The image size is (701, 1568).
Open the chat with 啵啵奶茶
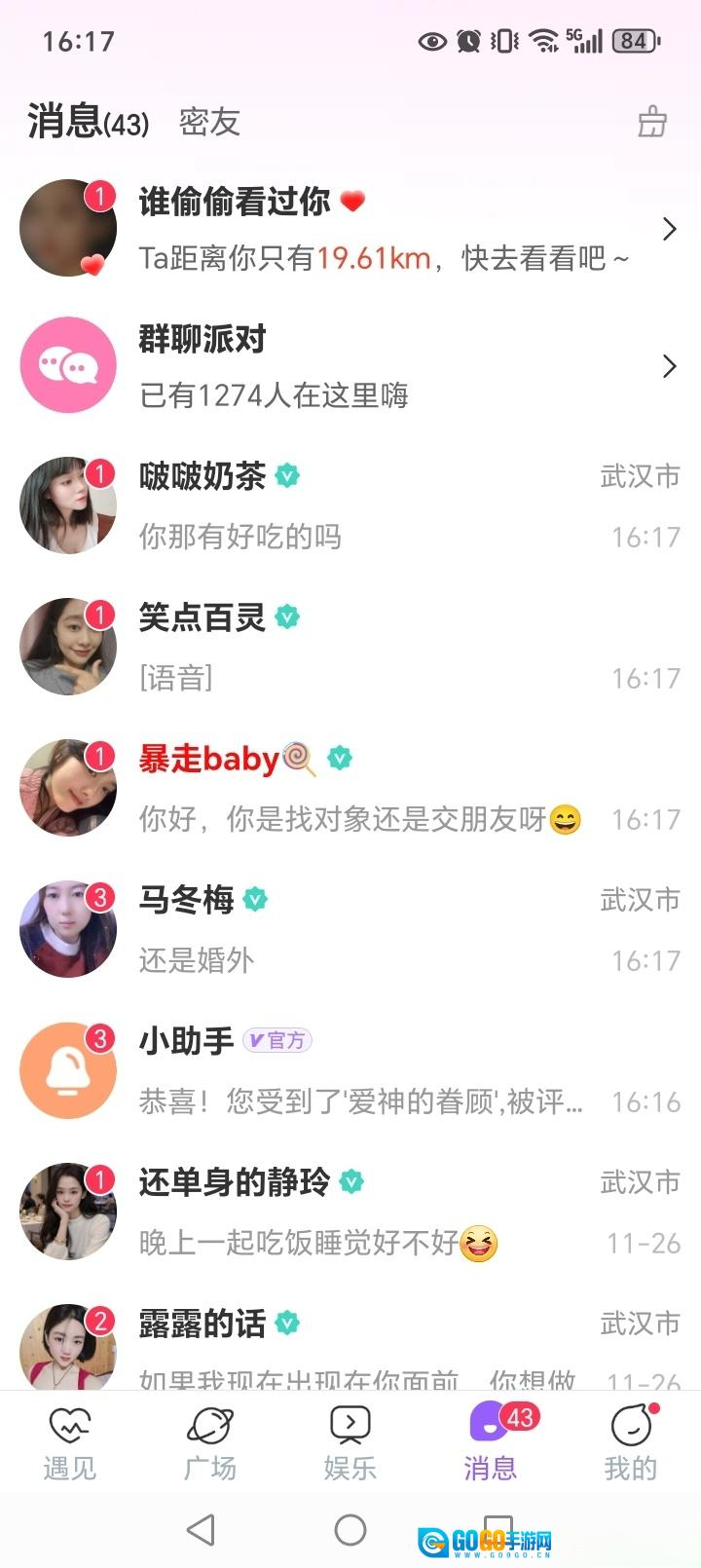click(350, 506)
